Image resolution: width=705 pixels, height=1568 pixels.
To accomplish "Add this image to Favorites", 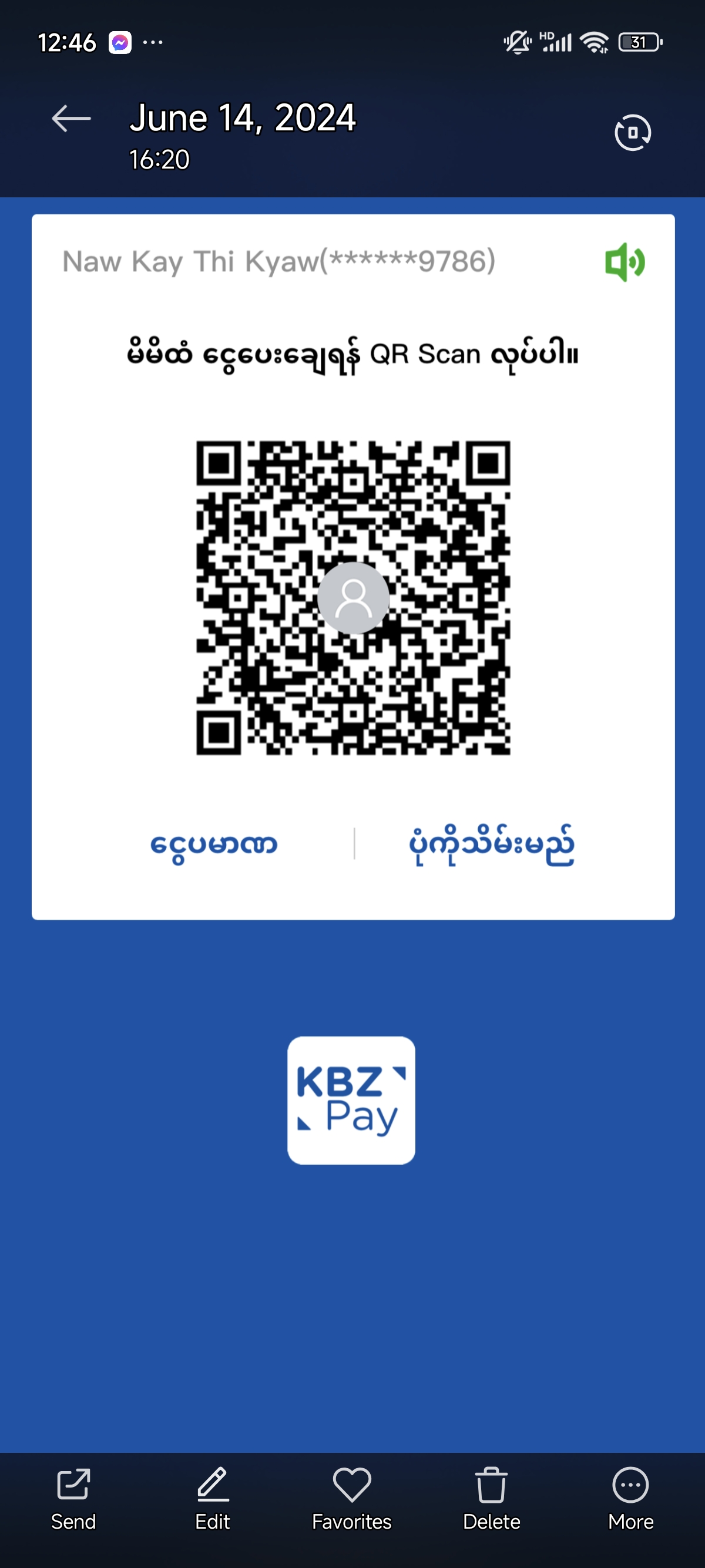I will point(352,1498).
